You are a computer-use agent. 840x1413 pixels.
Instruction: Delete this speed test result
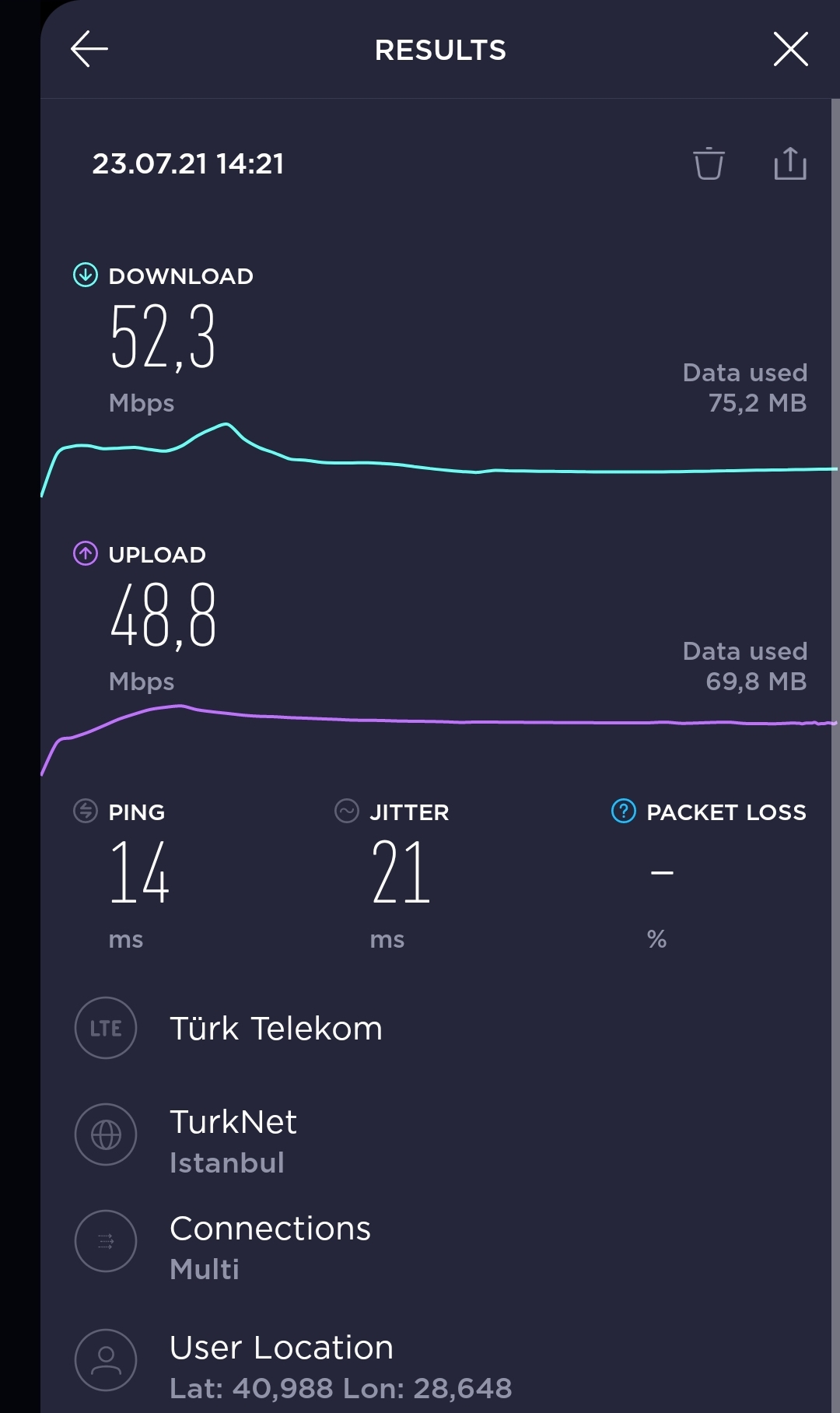[709, 163]
